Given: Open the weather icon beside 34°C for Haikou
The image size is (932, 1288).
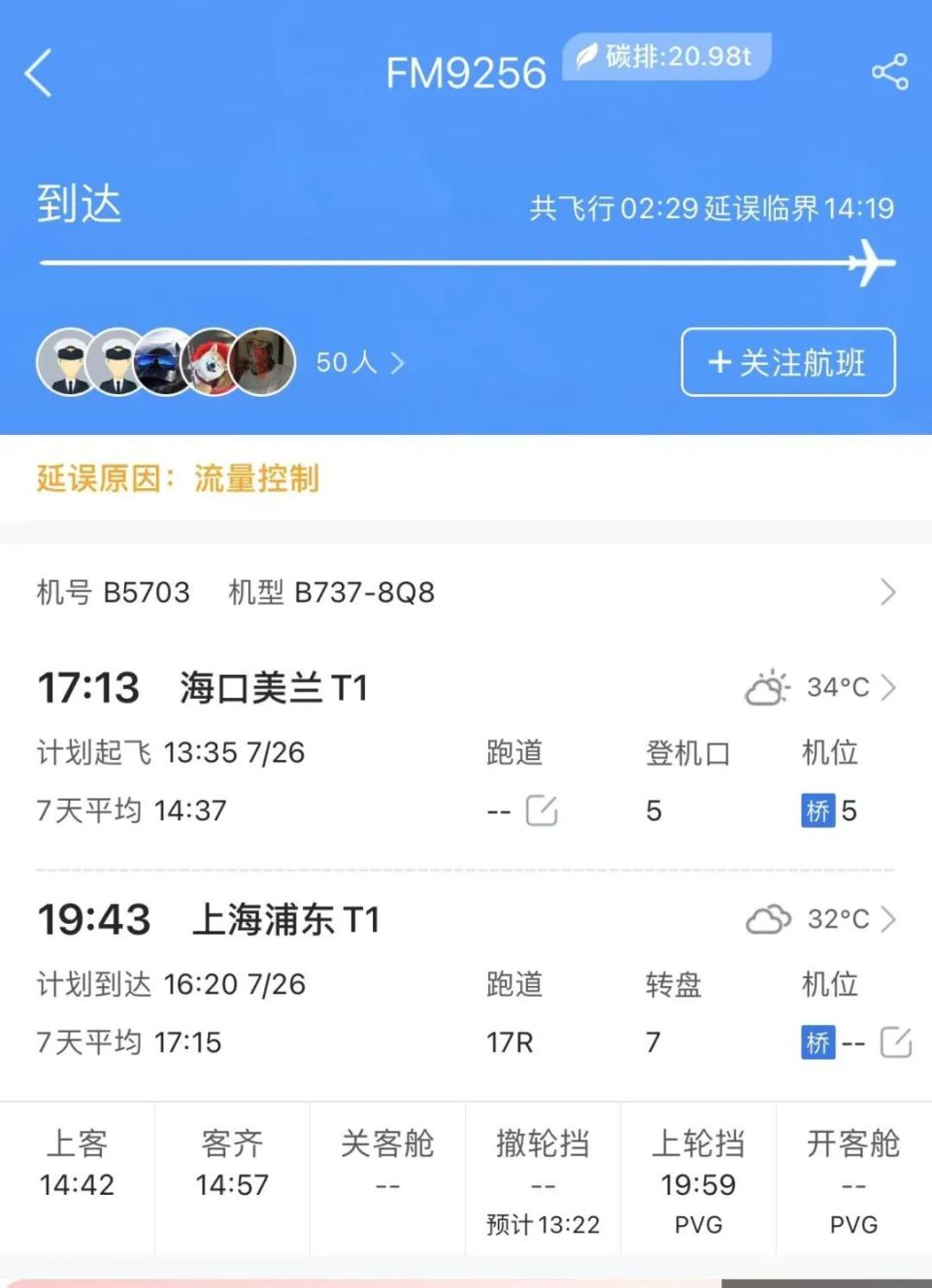Looking at the screenshot, I should [767, 687].
